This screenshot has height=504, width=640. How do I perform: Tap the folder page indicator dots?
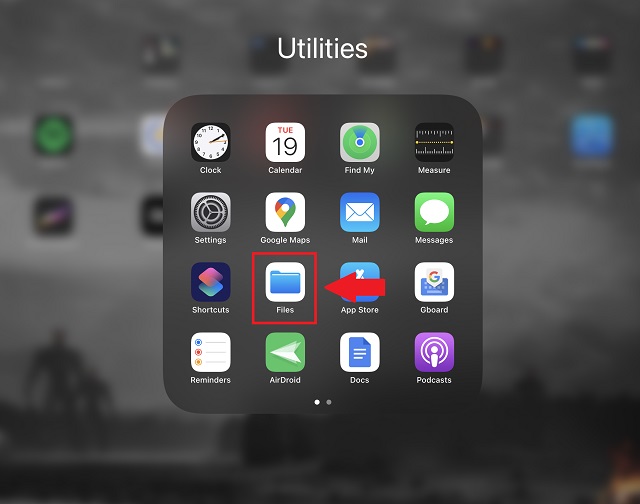[323, 401]
